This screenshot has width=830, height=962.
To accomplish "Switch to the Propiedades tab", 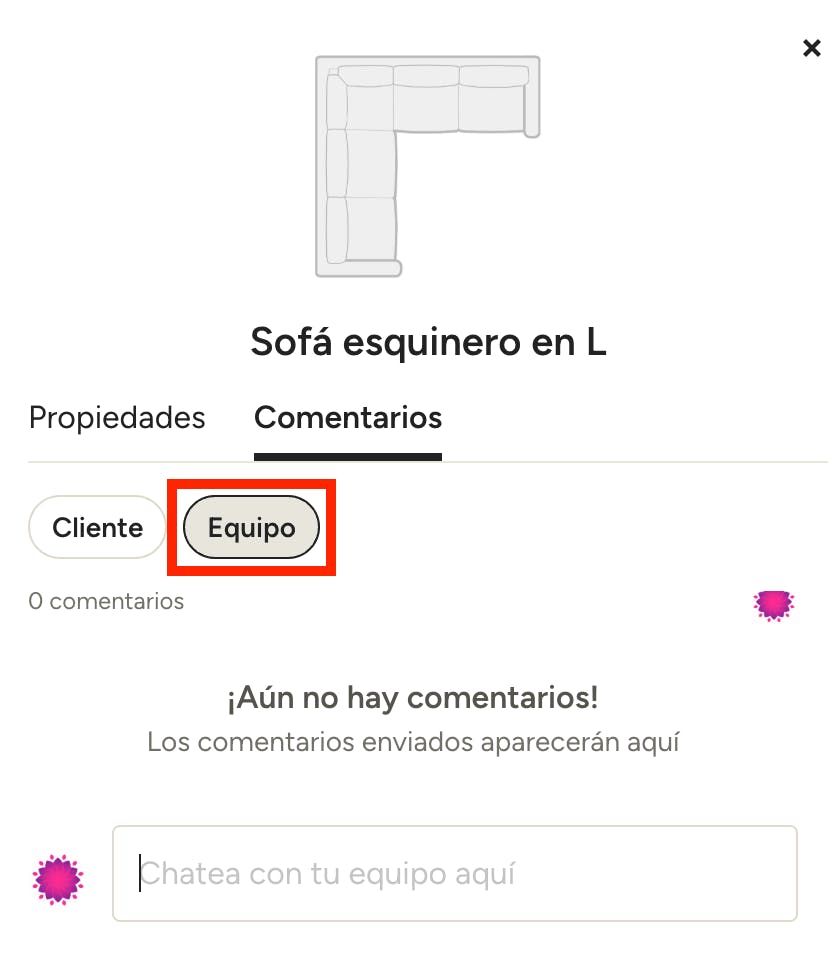I will pos(117,417).
